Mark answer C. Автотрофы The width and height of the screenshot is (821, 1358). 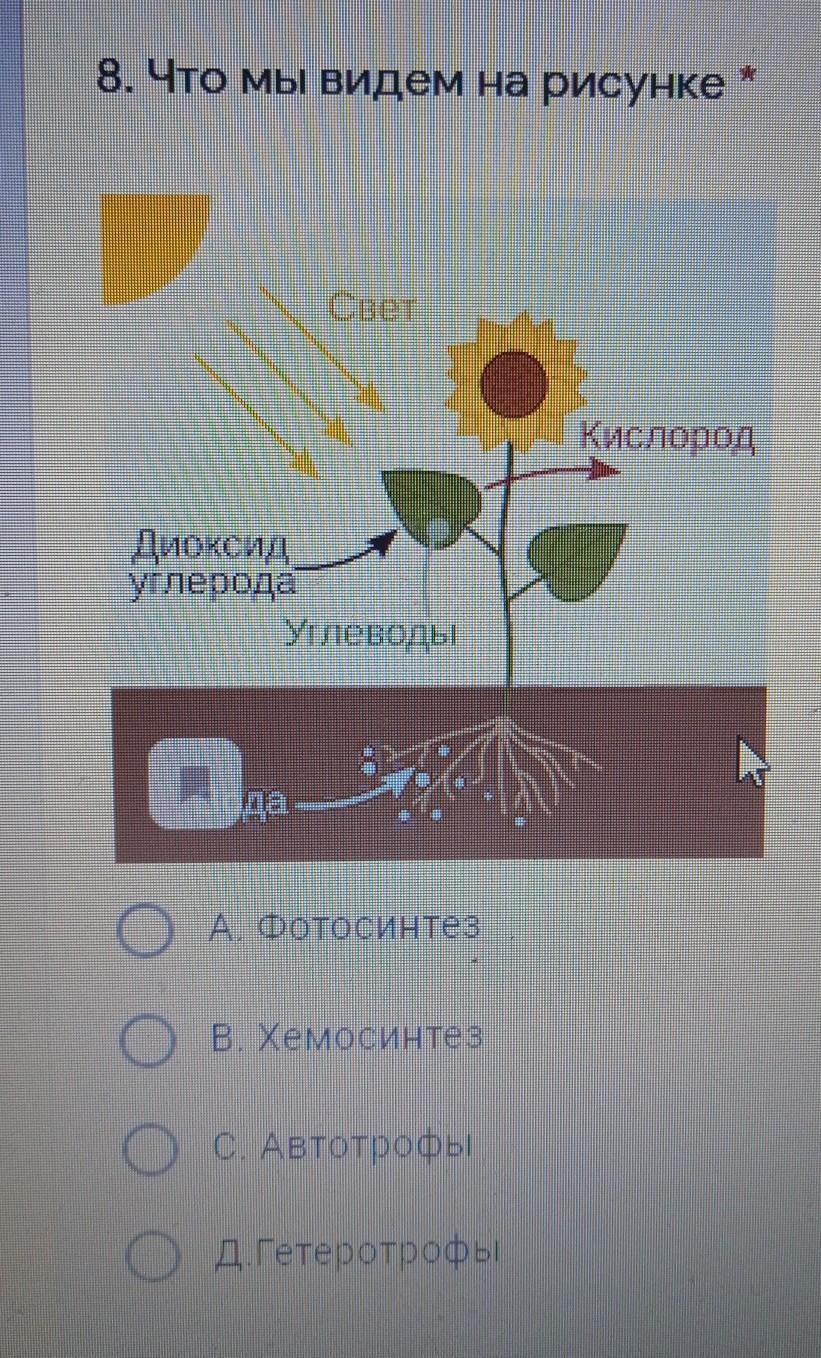pyautogui.click(x=150, y=1147)
